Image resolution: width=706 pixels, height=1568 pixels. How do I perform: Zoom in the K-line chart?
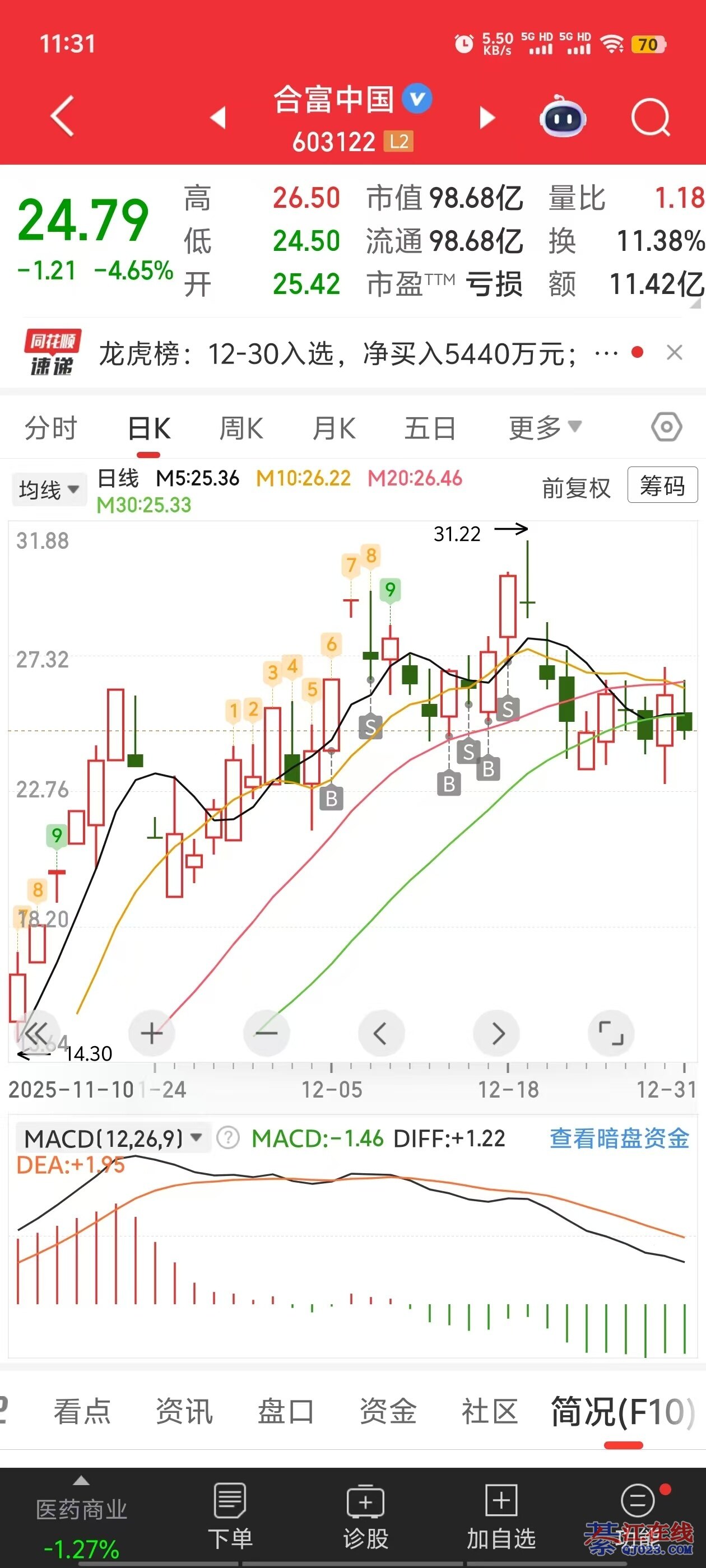[152, 1033]
